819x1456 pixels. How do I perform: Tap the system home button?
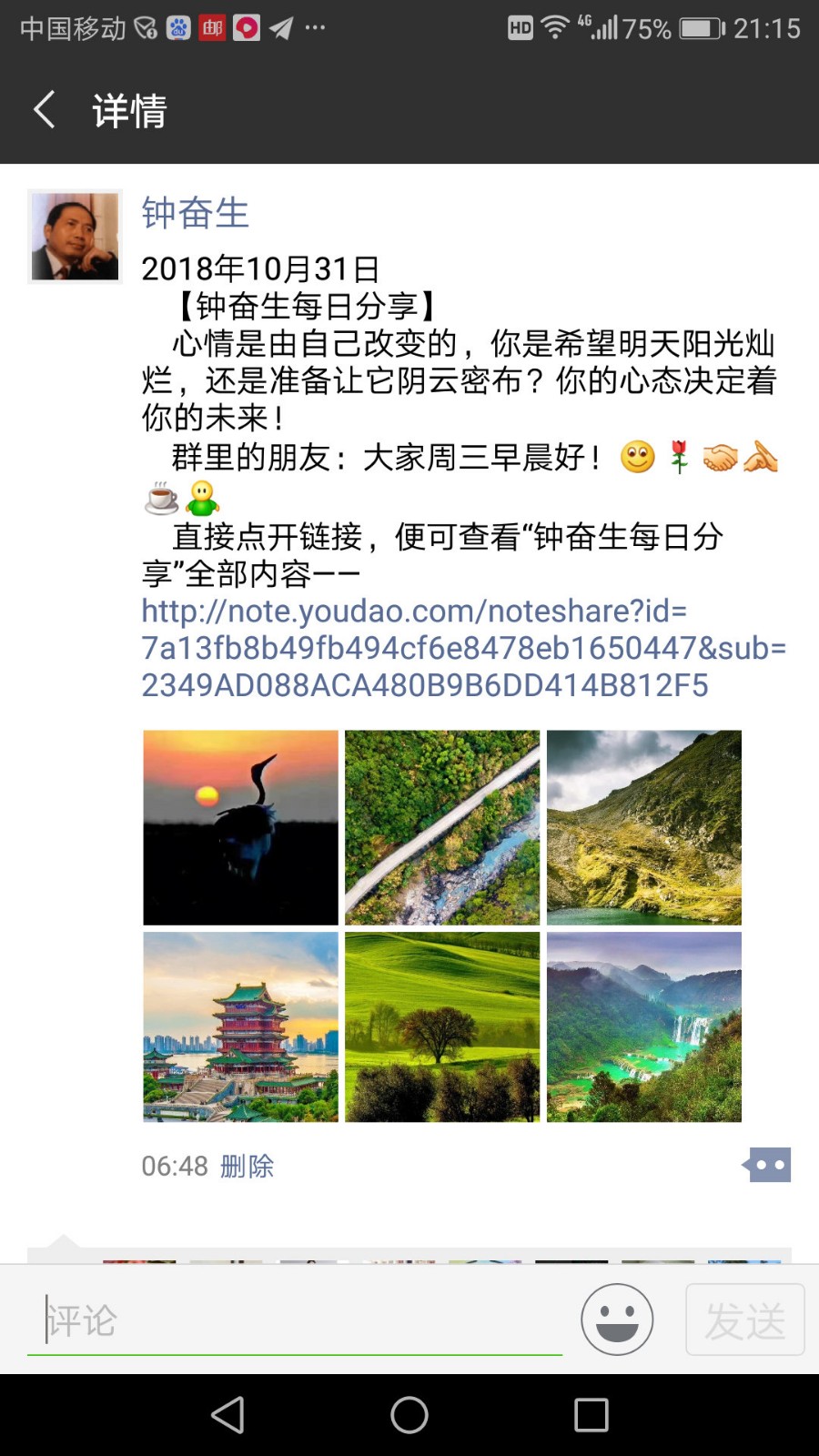(409, 1415)
